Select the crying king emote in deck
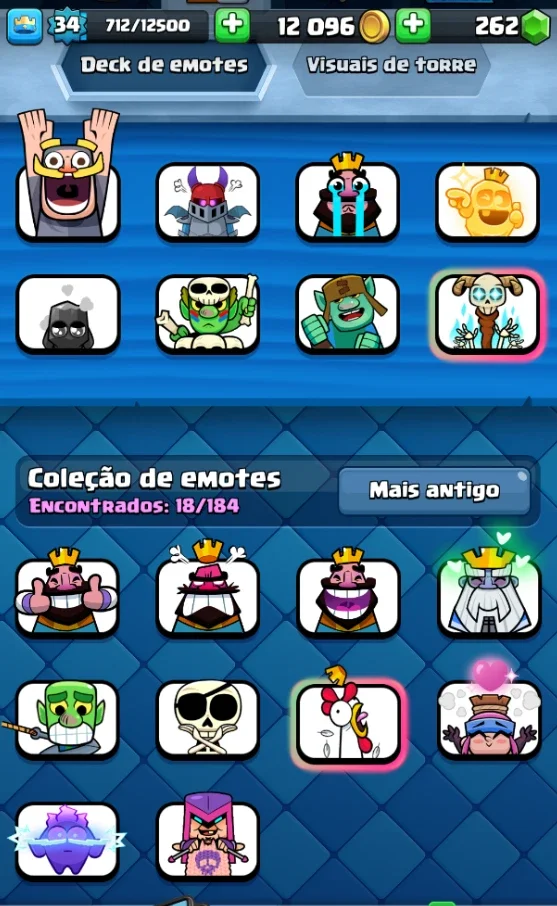The height and width of the screenshot is (906, 557). (x=347, y=199)
